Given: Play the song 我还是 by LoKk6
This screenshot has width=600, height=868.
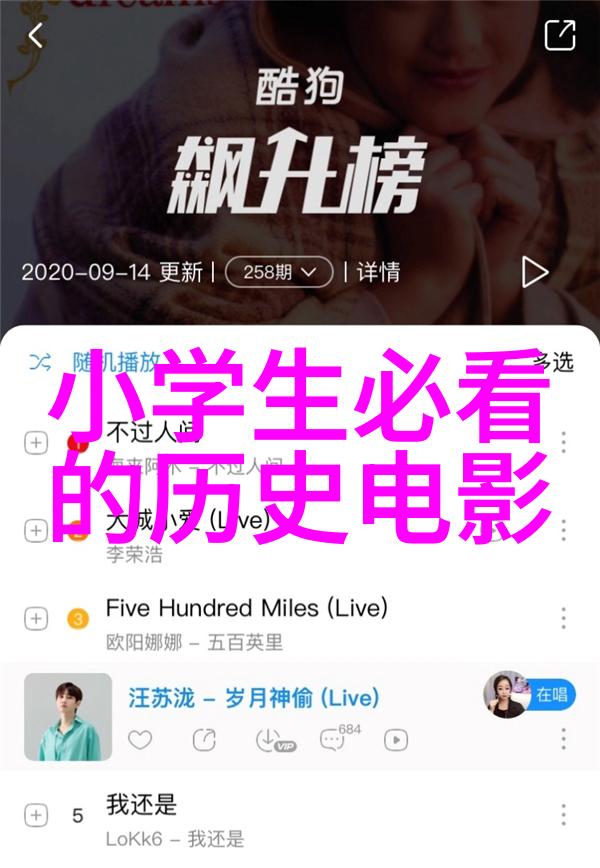Looking at the screenshot, I should (x=142, y=804).
